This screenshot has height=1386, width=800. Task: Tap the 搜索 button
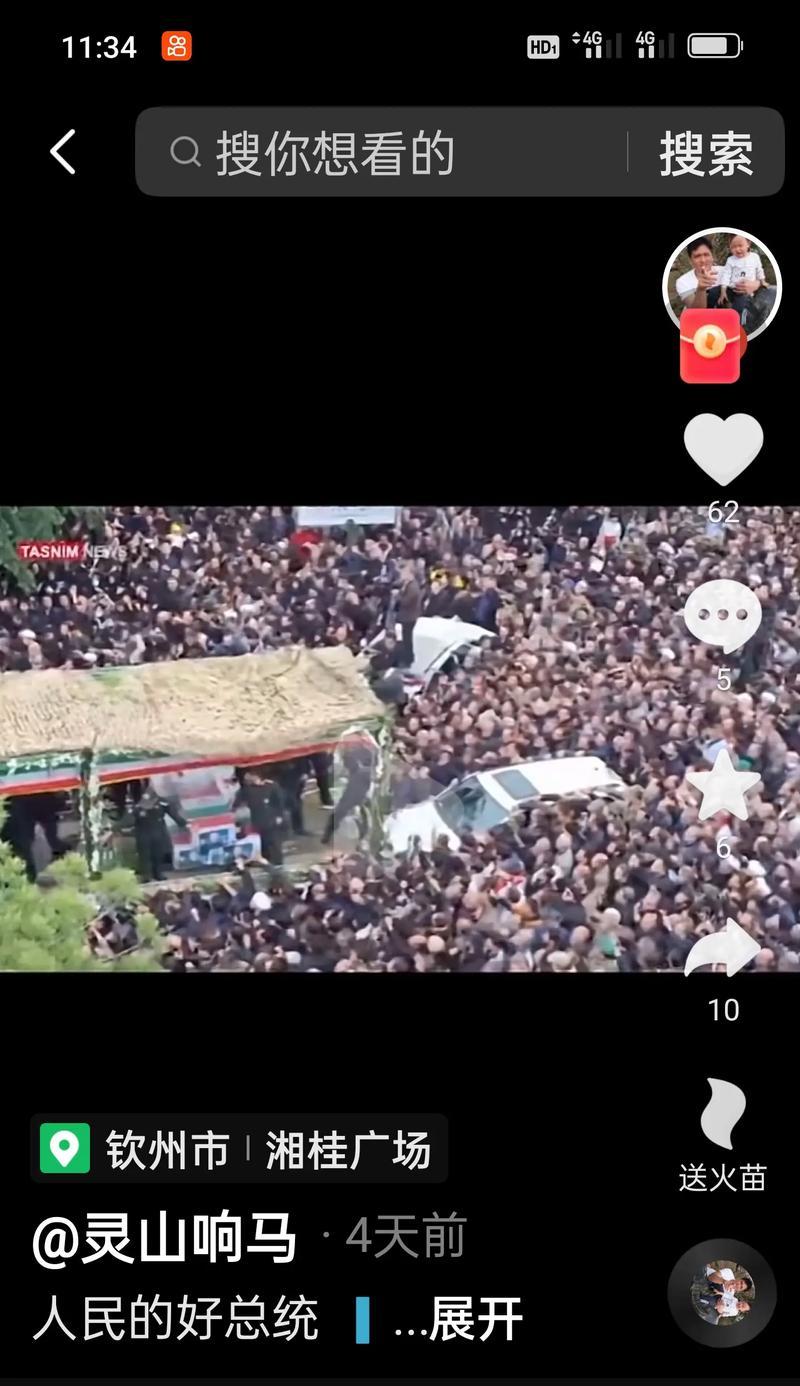[706, 153]
